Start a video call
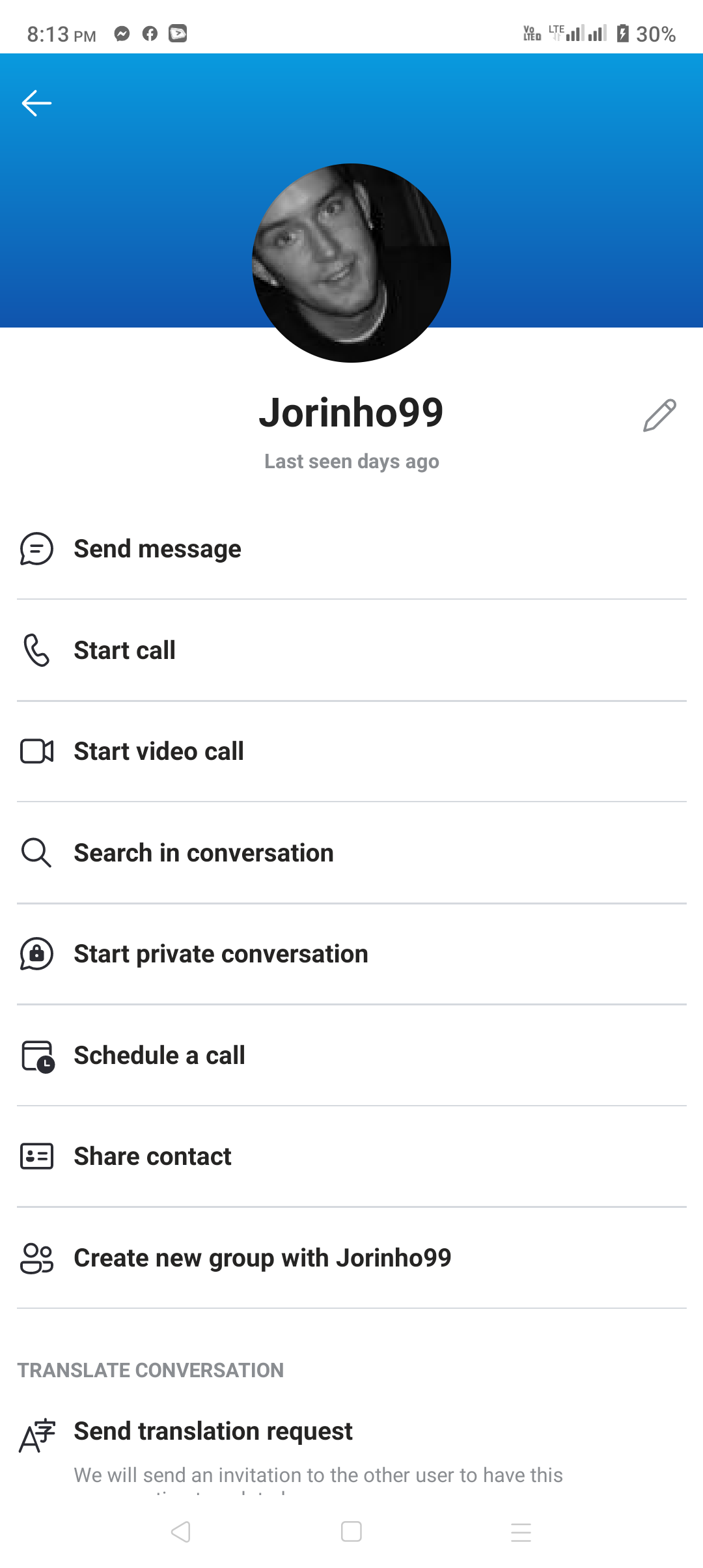The image size is (703, 1568). click(x=351, y=751)
